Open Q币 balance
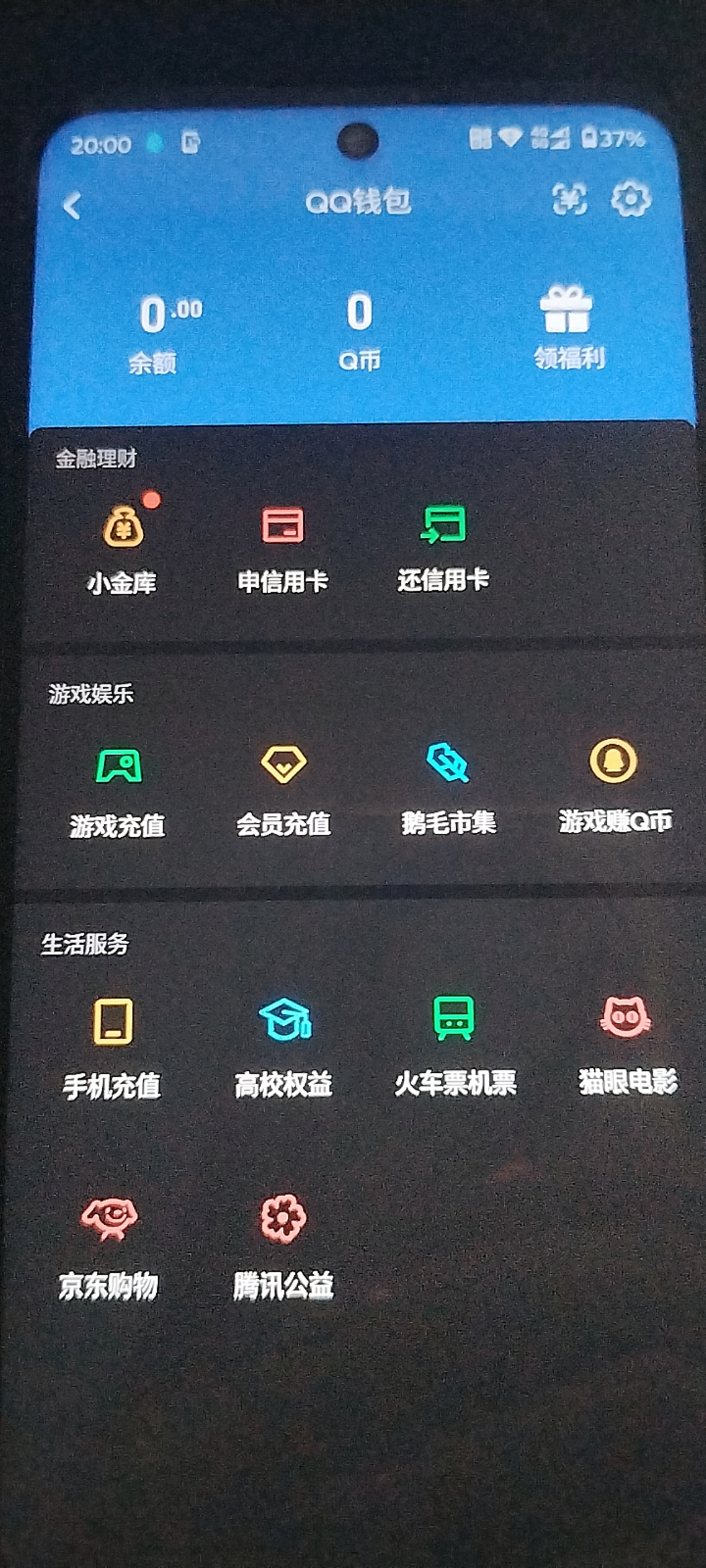The height and width of the screenshot is (1568, 706). tap(360, 331)
